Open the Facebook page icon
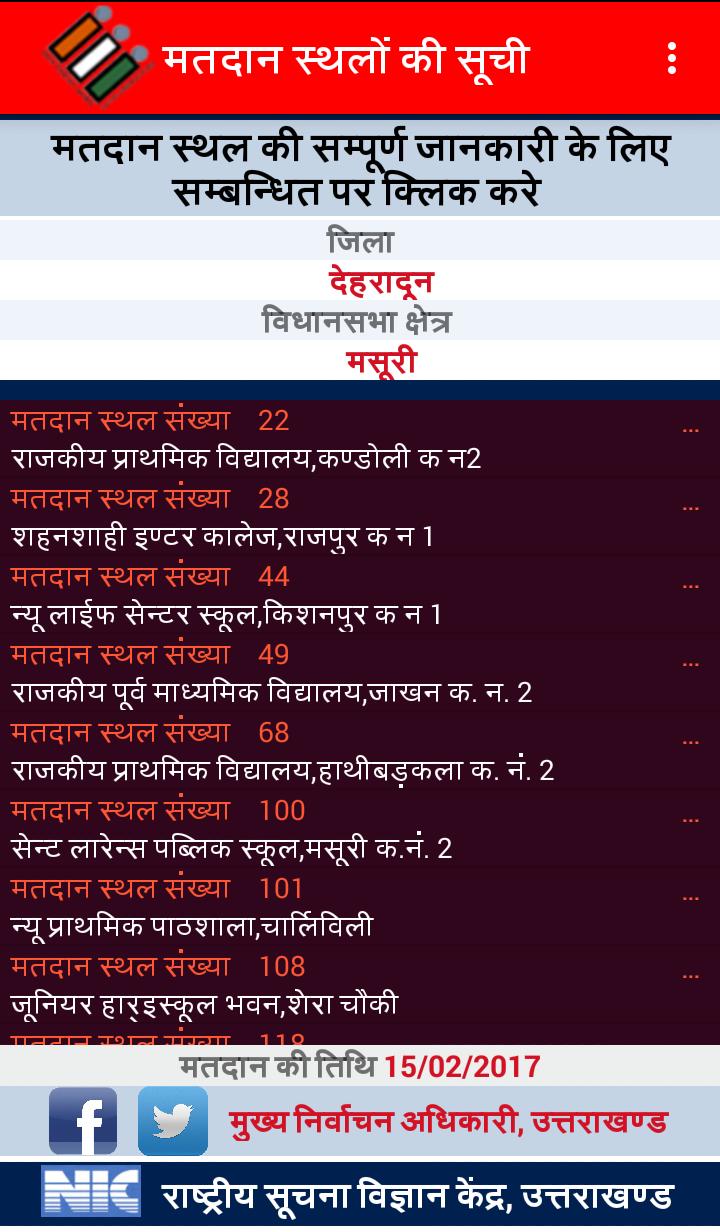Screen dimensions: 720x1232 83,1123
